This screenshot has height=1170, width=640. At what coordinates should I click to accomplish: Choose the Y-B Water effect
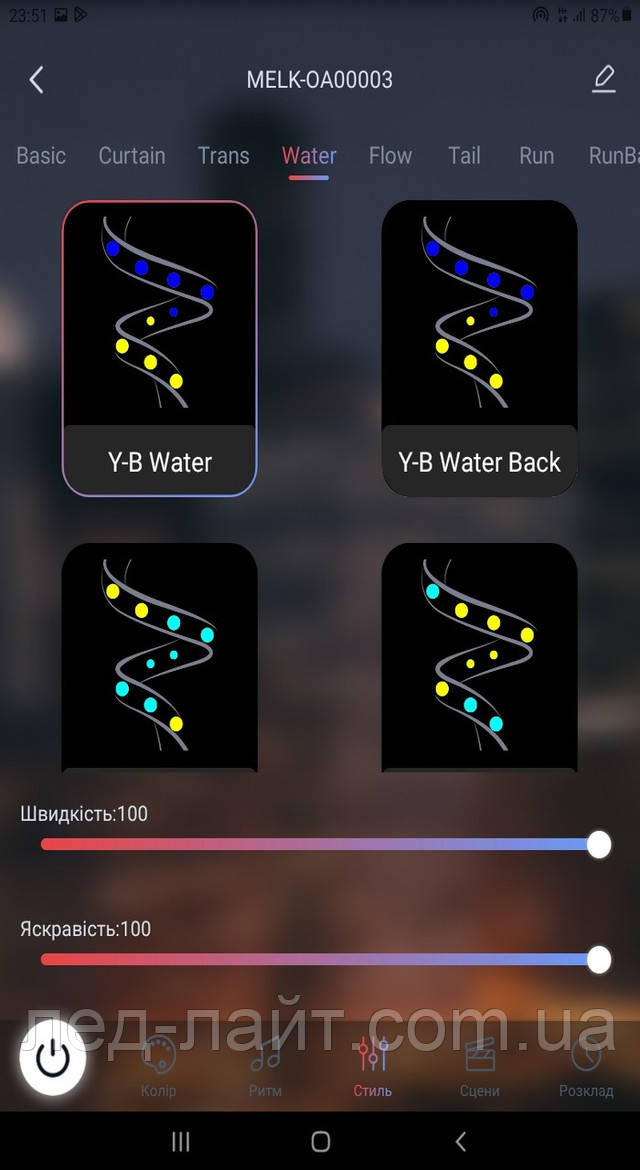160,348
